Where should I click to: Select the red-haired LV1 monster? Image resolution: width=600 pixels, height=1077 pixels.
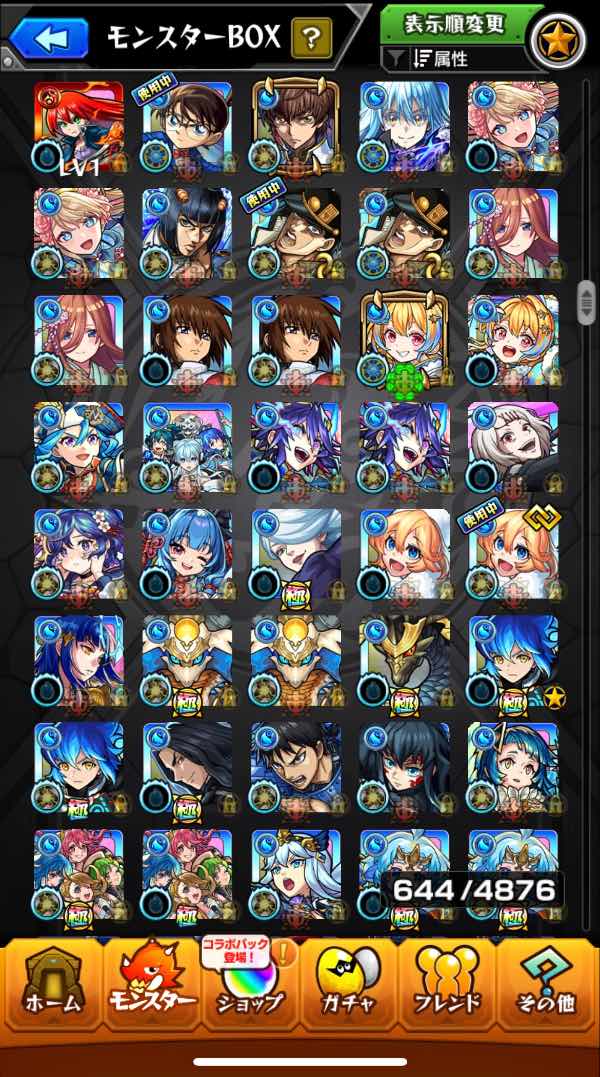[78, 126]
